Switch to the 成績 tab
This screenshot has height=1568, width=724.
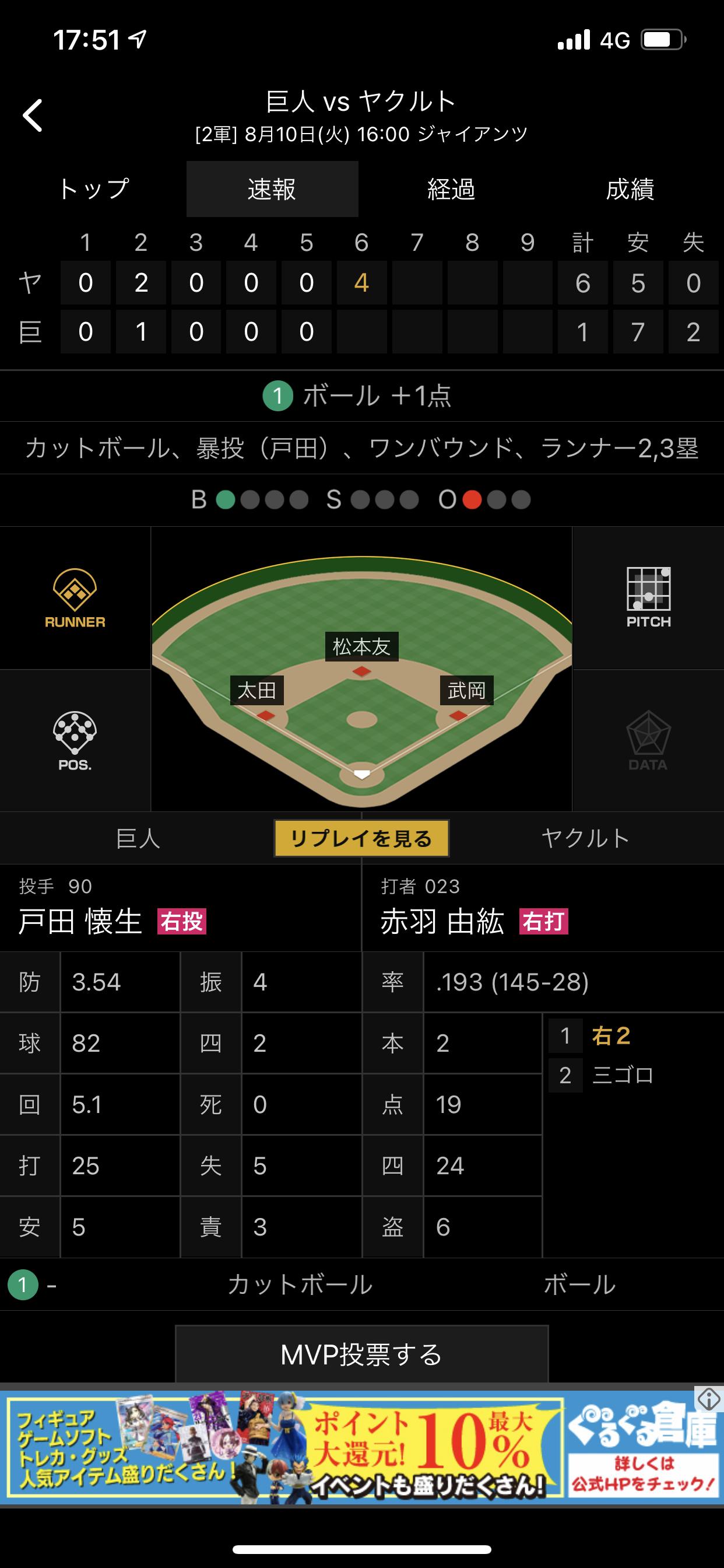pyautogui.click(x=630, y=188)
